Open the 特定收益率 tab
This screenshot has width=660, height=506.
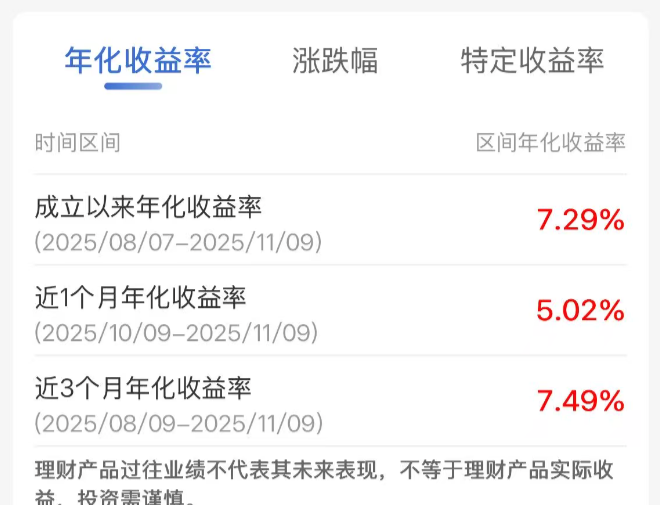click(532, 60)
